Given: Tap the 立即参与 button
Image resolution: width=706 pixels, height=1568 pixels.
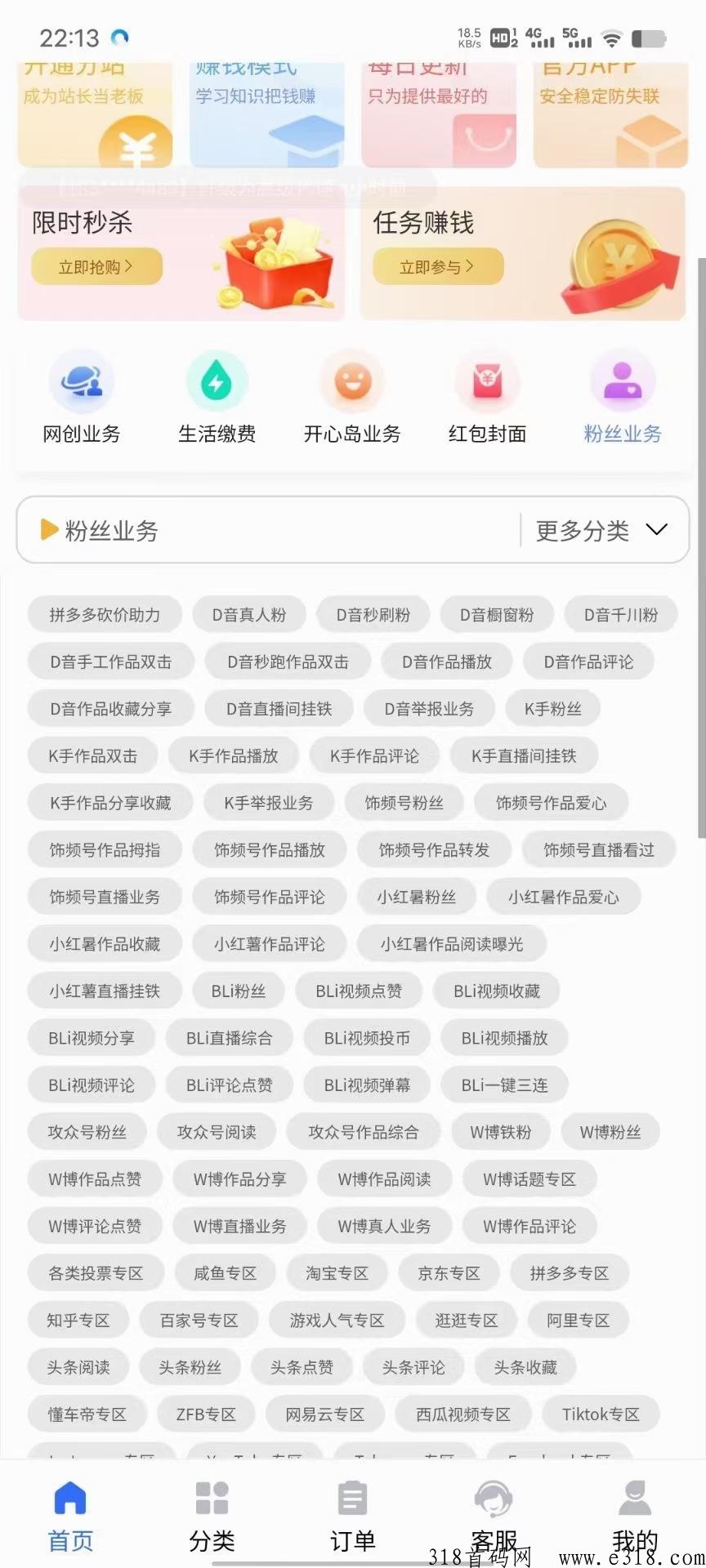Looking at the screenshot, I should (x=437, y=267).
